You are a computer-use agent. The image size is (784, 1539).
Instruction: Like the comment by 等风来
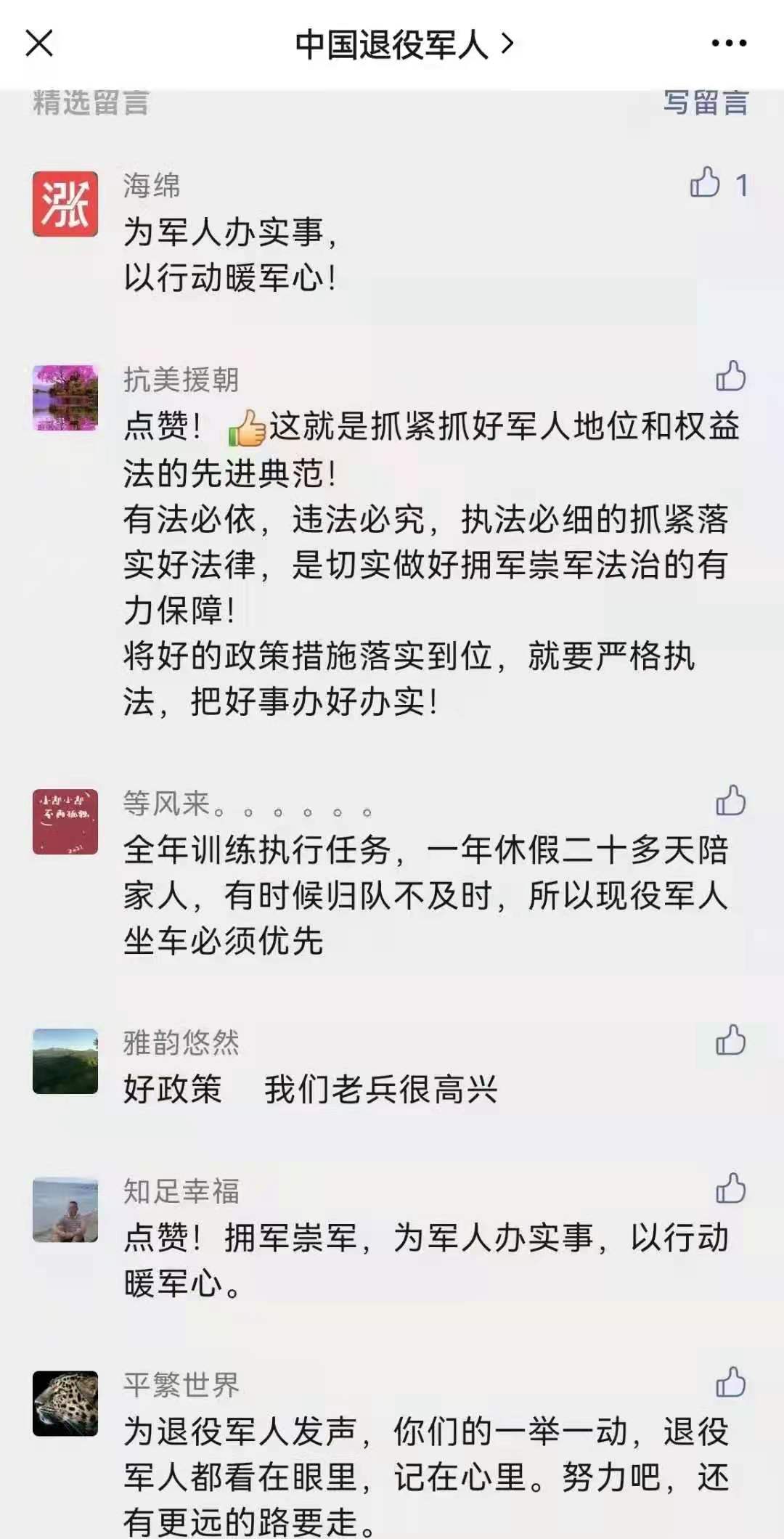coord(730,801)
